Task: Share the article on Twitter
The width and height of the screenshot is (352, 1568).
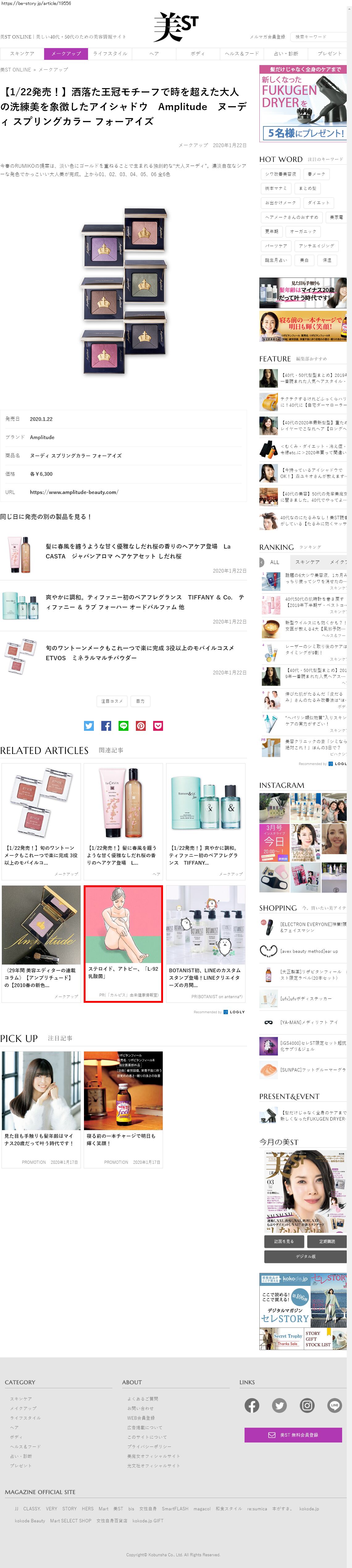Action: [89, 726]
